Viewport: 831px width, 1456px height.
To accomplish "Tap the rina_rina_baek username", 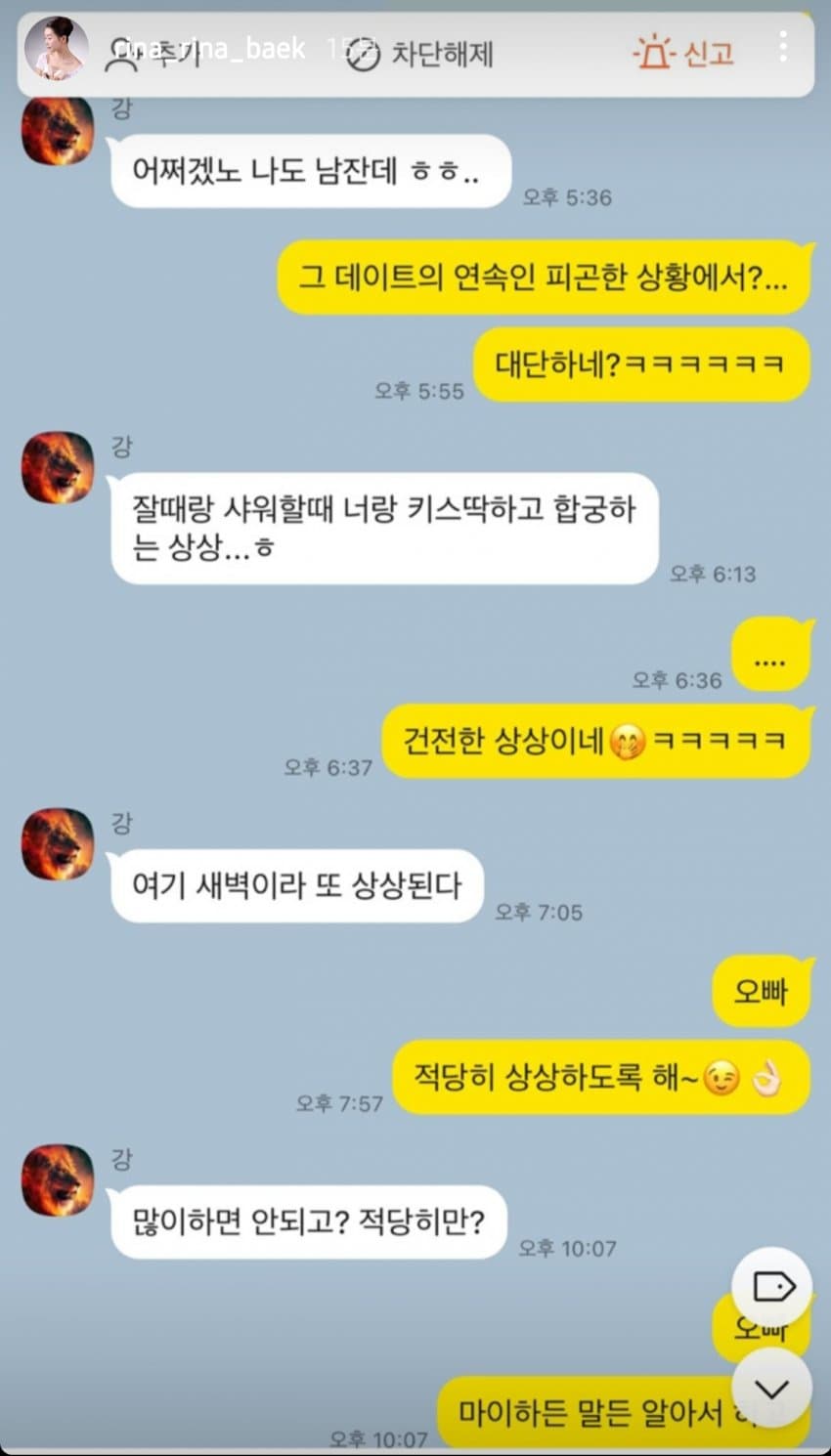I will point(209,49).
